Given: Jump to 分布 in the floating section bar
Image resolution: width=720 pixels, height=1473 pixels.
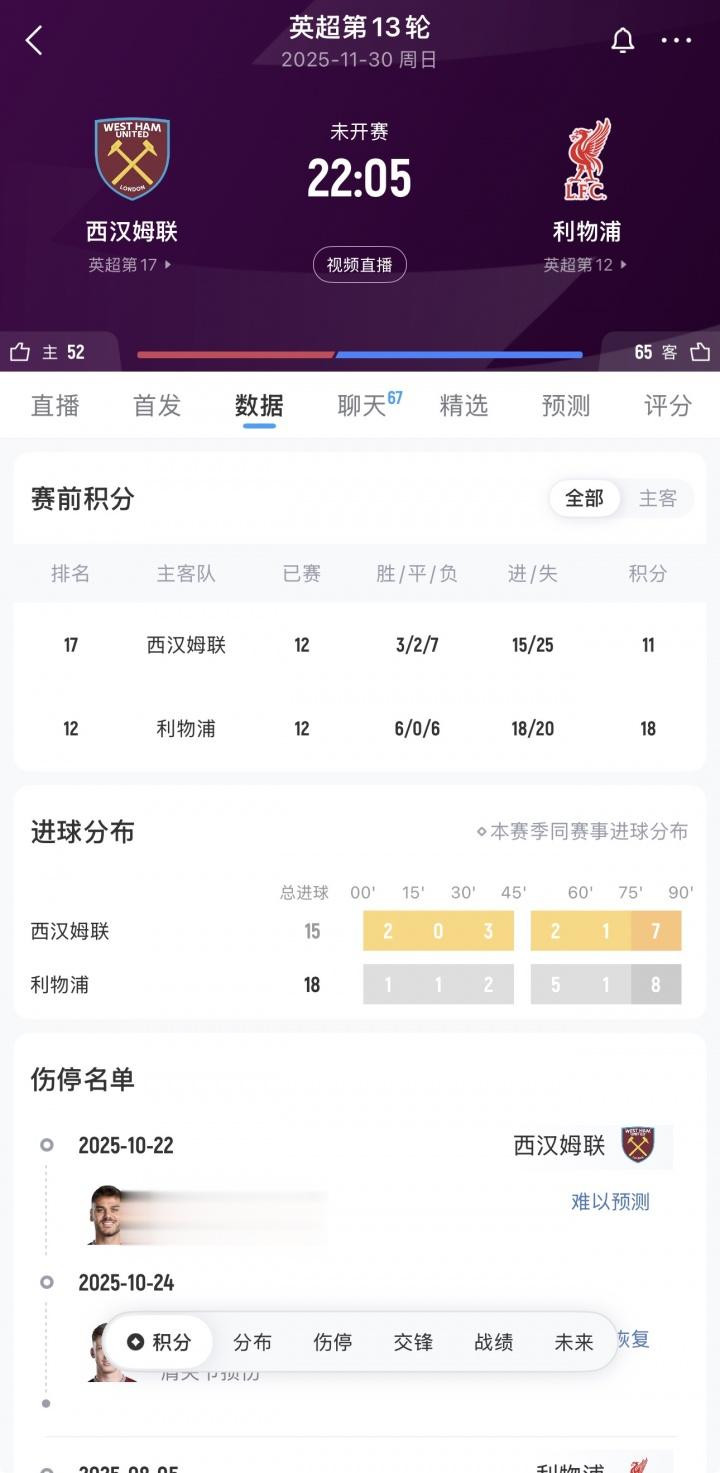Looking at the screenshot, I should pos(252,1342).
